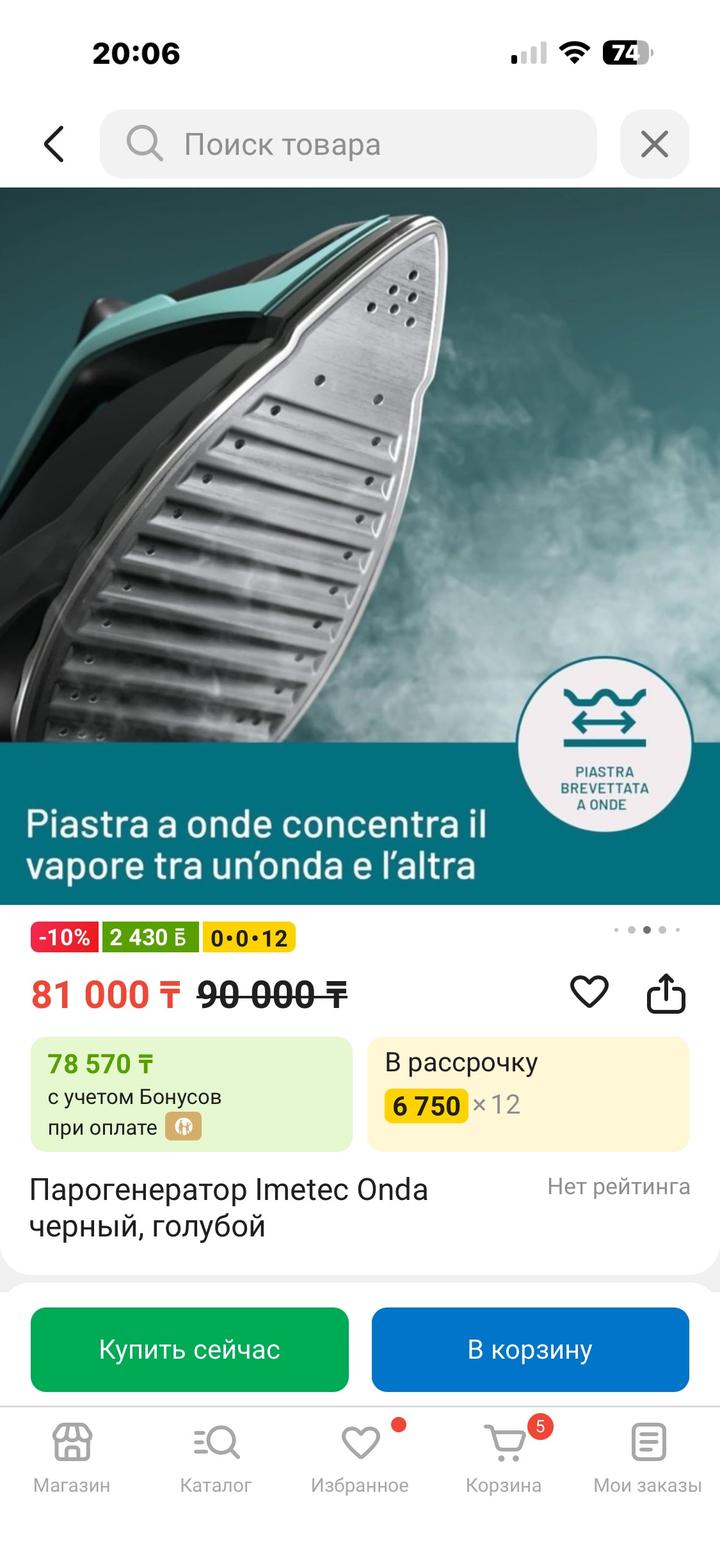
Task: Open the Корзина cart tab
Action: click(504, 1457)
